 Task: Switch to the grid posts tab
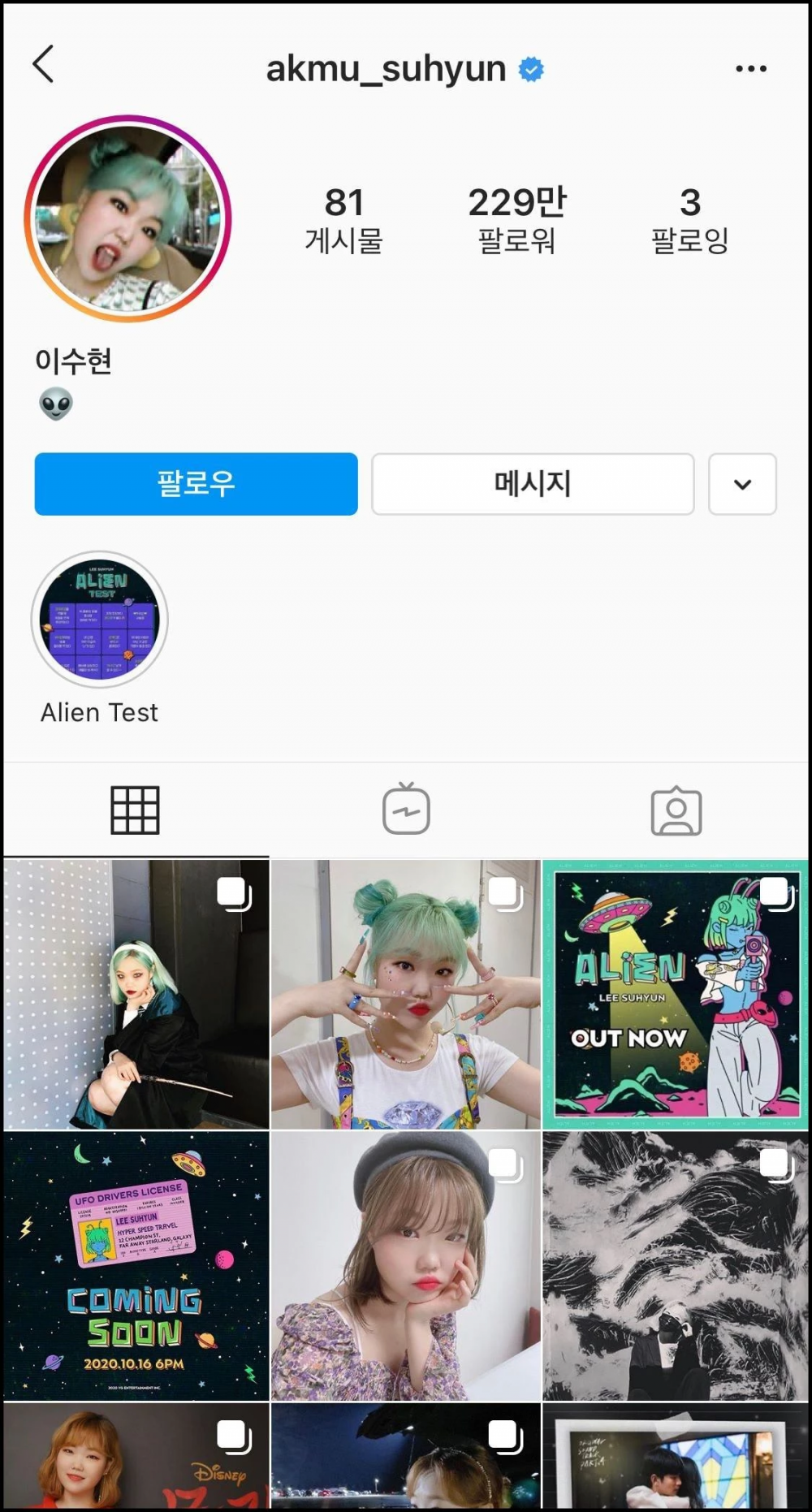point(135,810)
